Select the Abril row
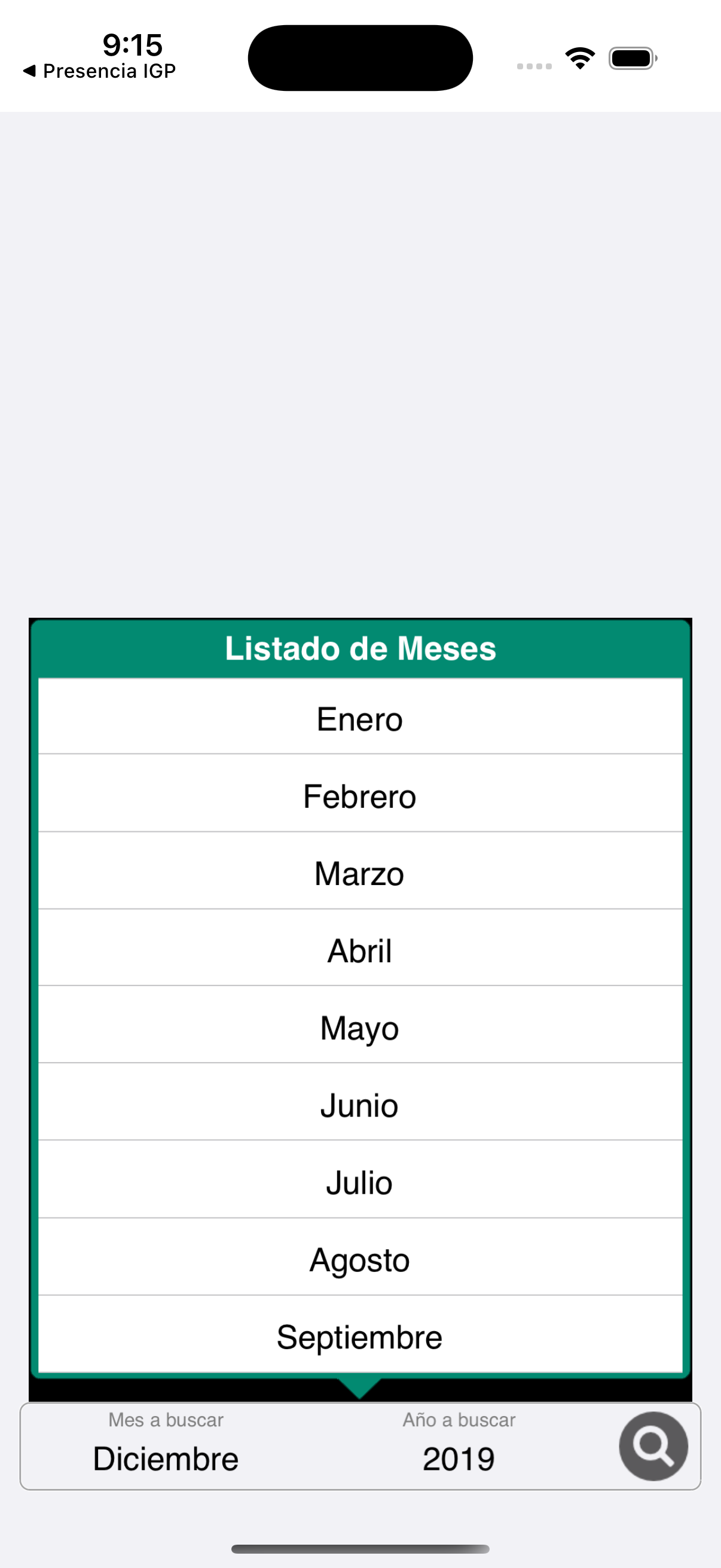Image resolution: width=721 pixels, height=1568 pixels. 360,948
